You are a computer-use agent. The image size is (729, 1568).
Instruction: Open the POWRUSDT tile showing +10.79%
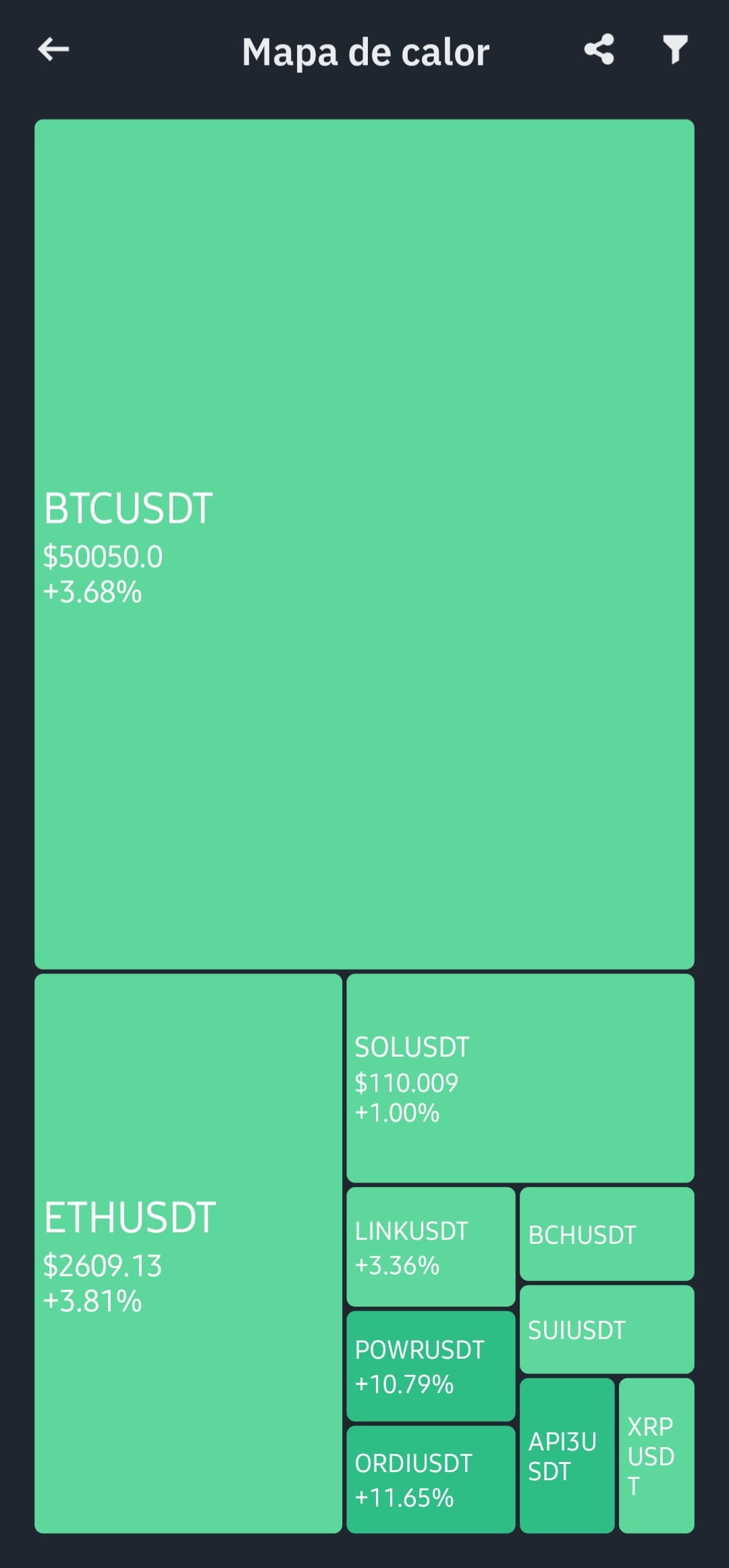430,1367
